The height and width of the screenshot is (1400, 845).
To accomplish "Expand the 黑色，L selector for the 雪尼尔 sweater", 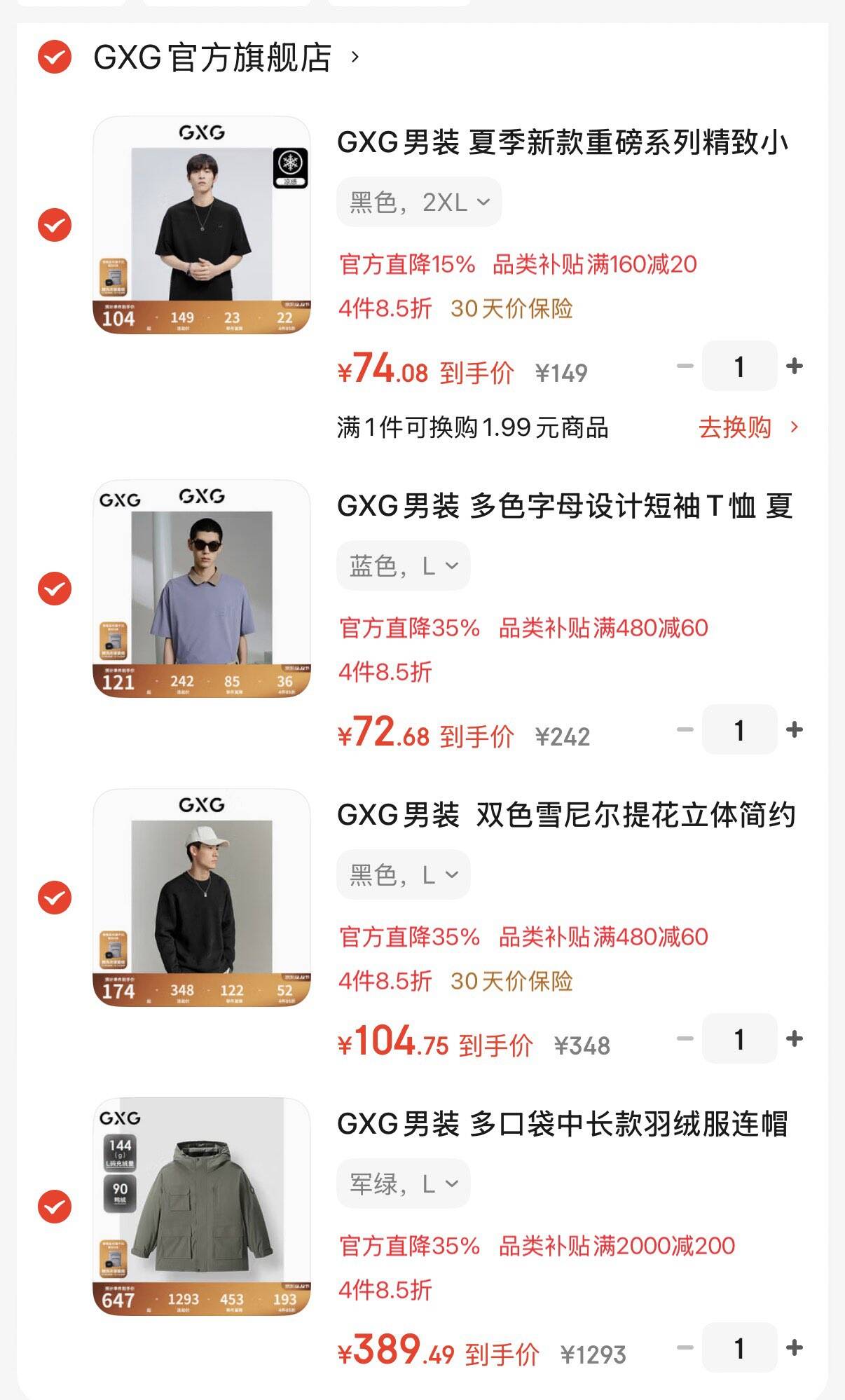I will coord(404,875).
